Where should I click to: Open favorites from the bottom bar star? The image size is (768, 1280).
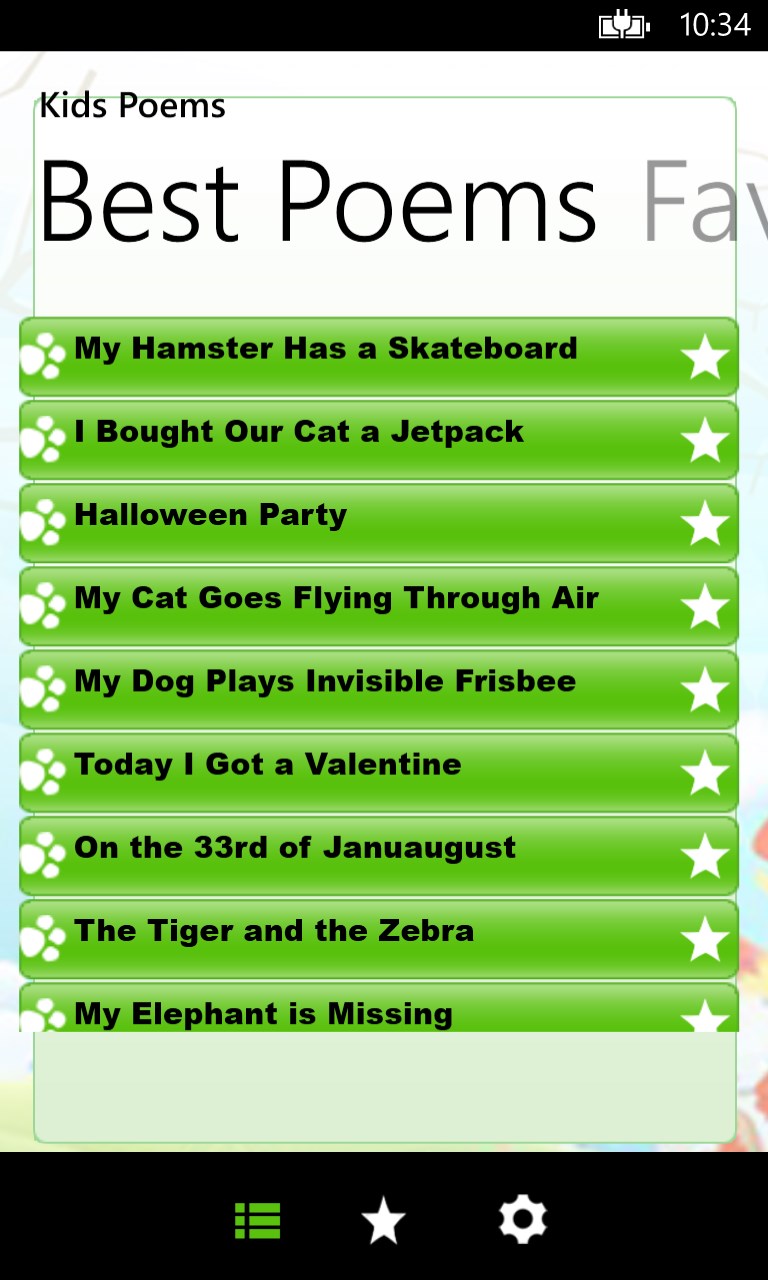click(383, 1221)
